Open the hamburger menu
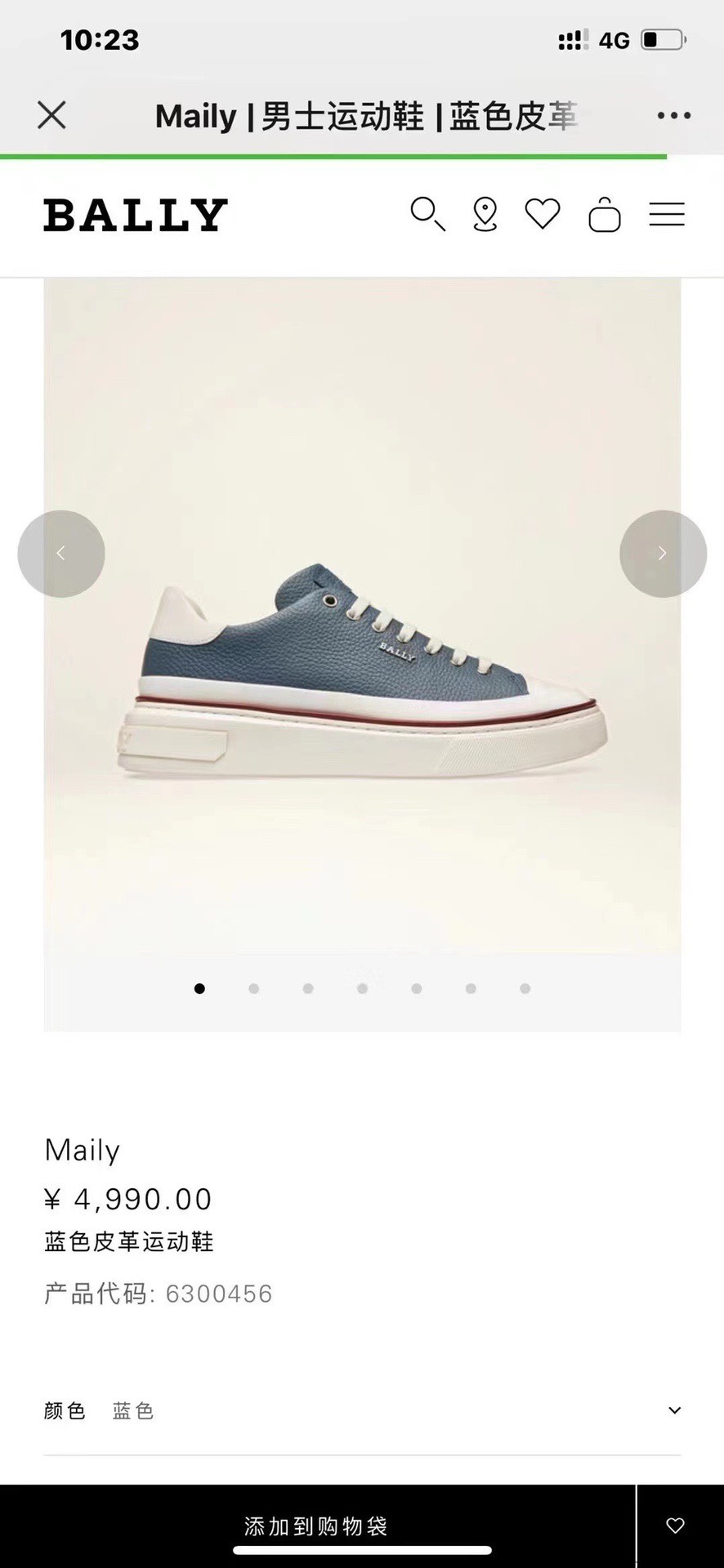Screen dimensions: 724x1568 tap(667, 214)
